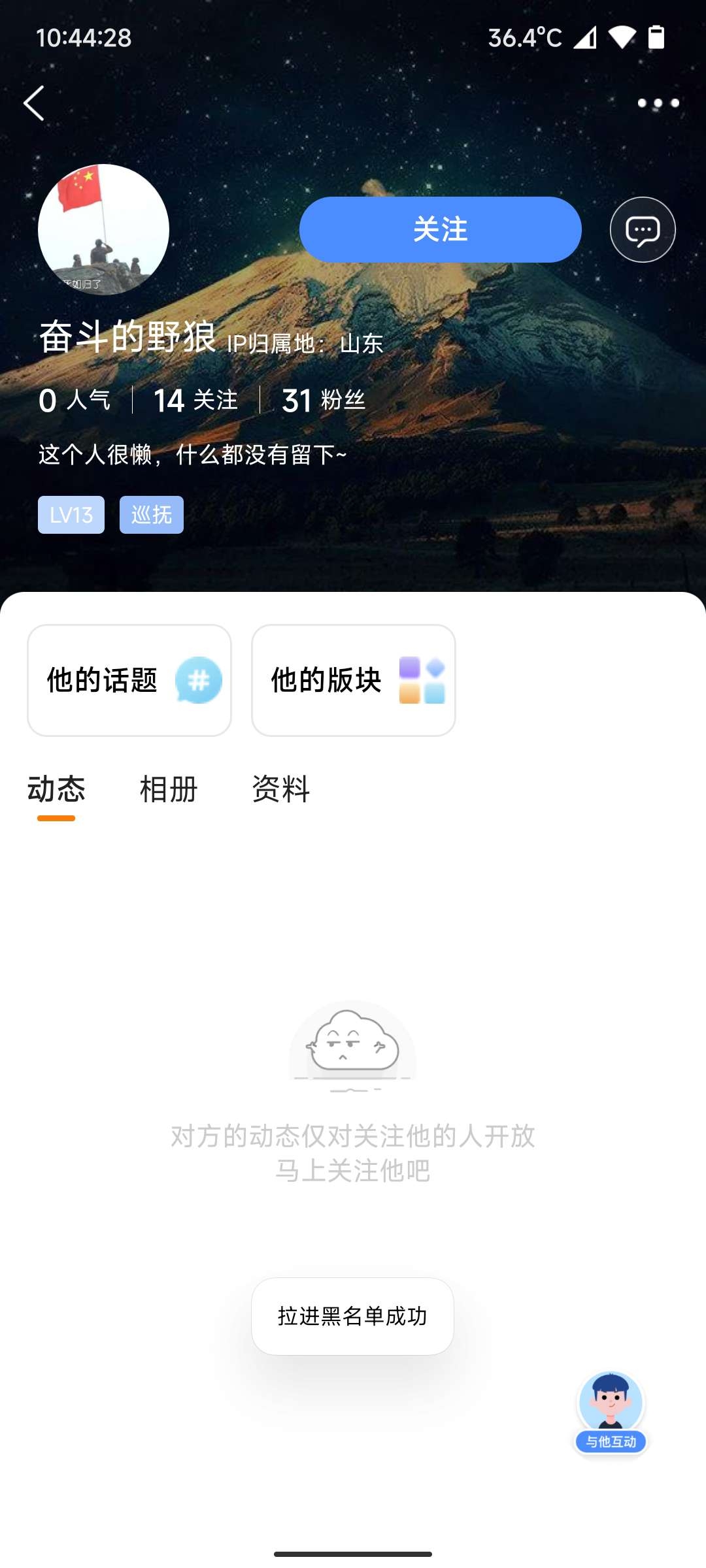Switch to the 资料 tab
This screenshot has height=1568, width=706.
281,789
